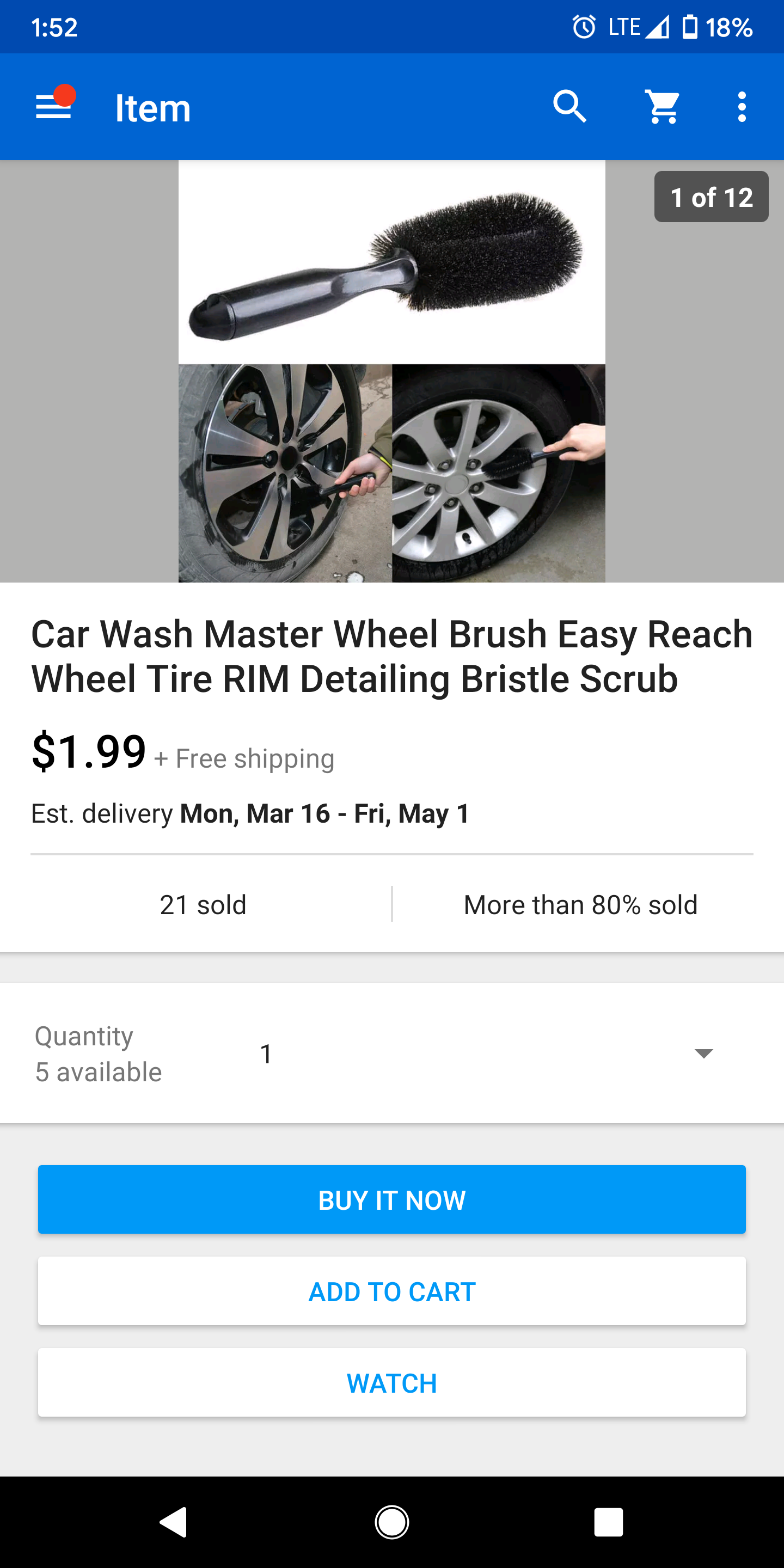The height and width of the screenshot is (1568, 784).
Task: Open the overflow menu
Action: tap(742, 107)
